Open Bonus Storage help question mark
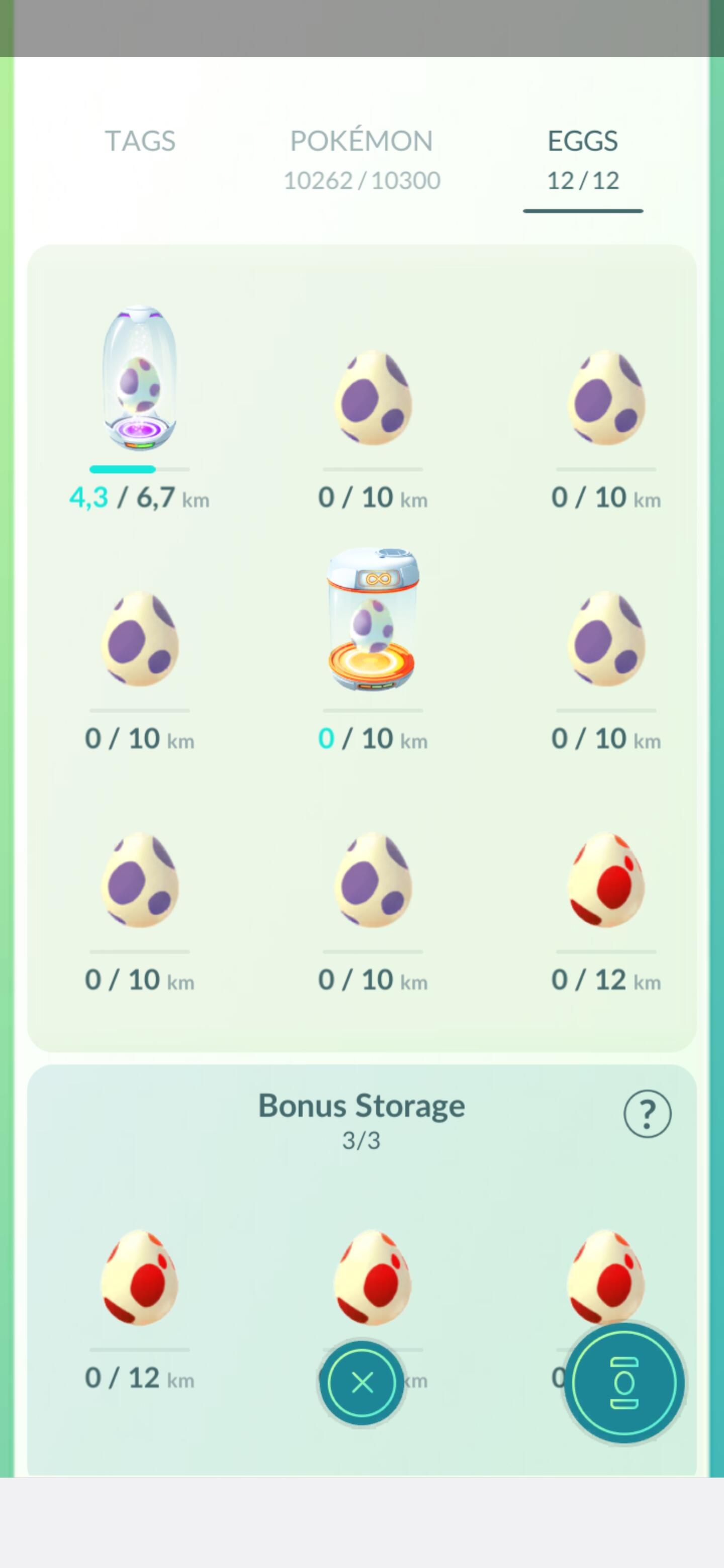 [x=647, y=1113]
